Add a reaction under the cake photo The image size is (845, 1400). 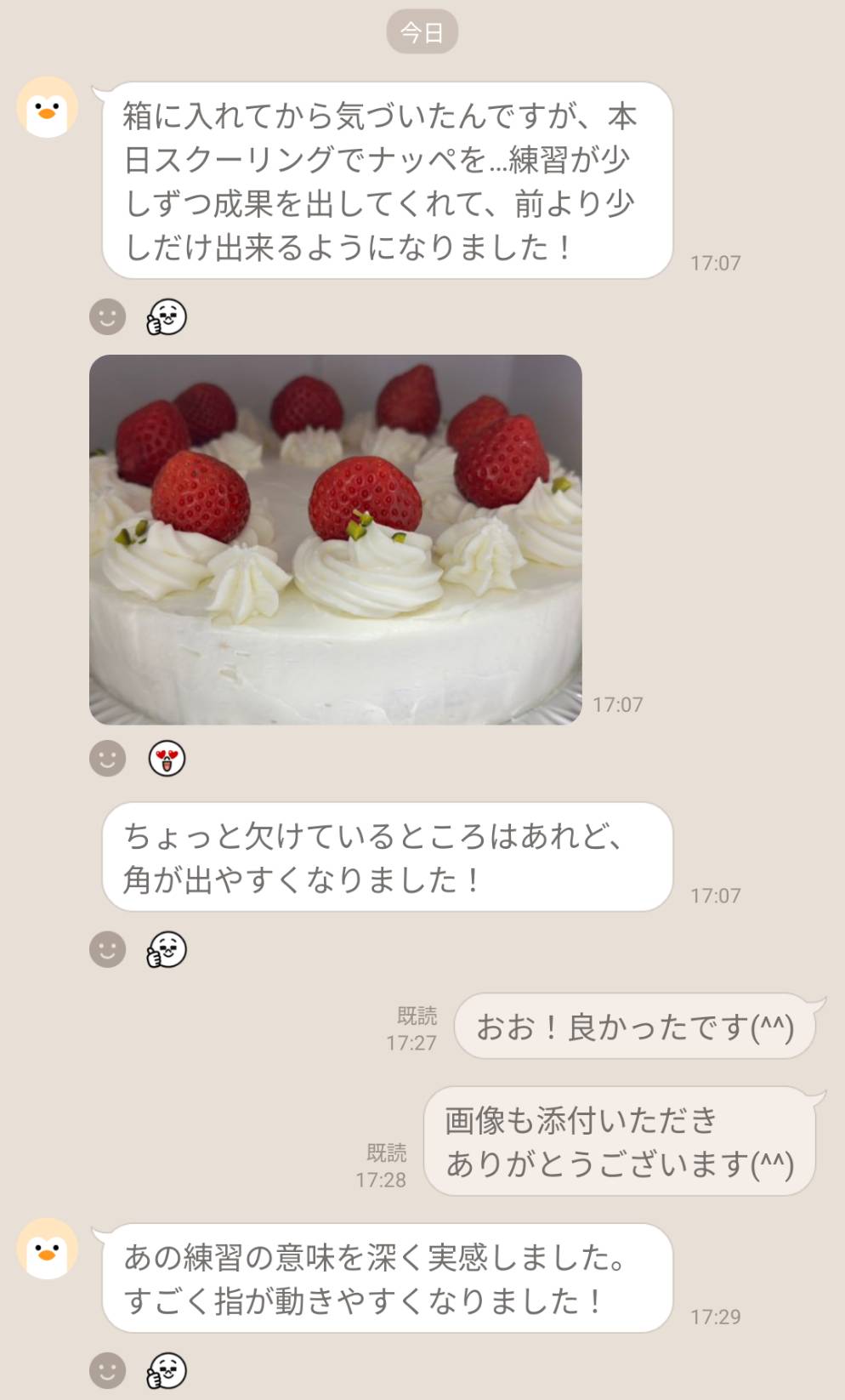[x=107, y=758]
